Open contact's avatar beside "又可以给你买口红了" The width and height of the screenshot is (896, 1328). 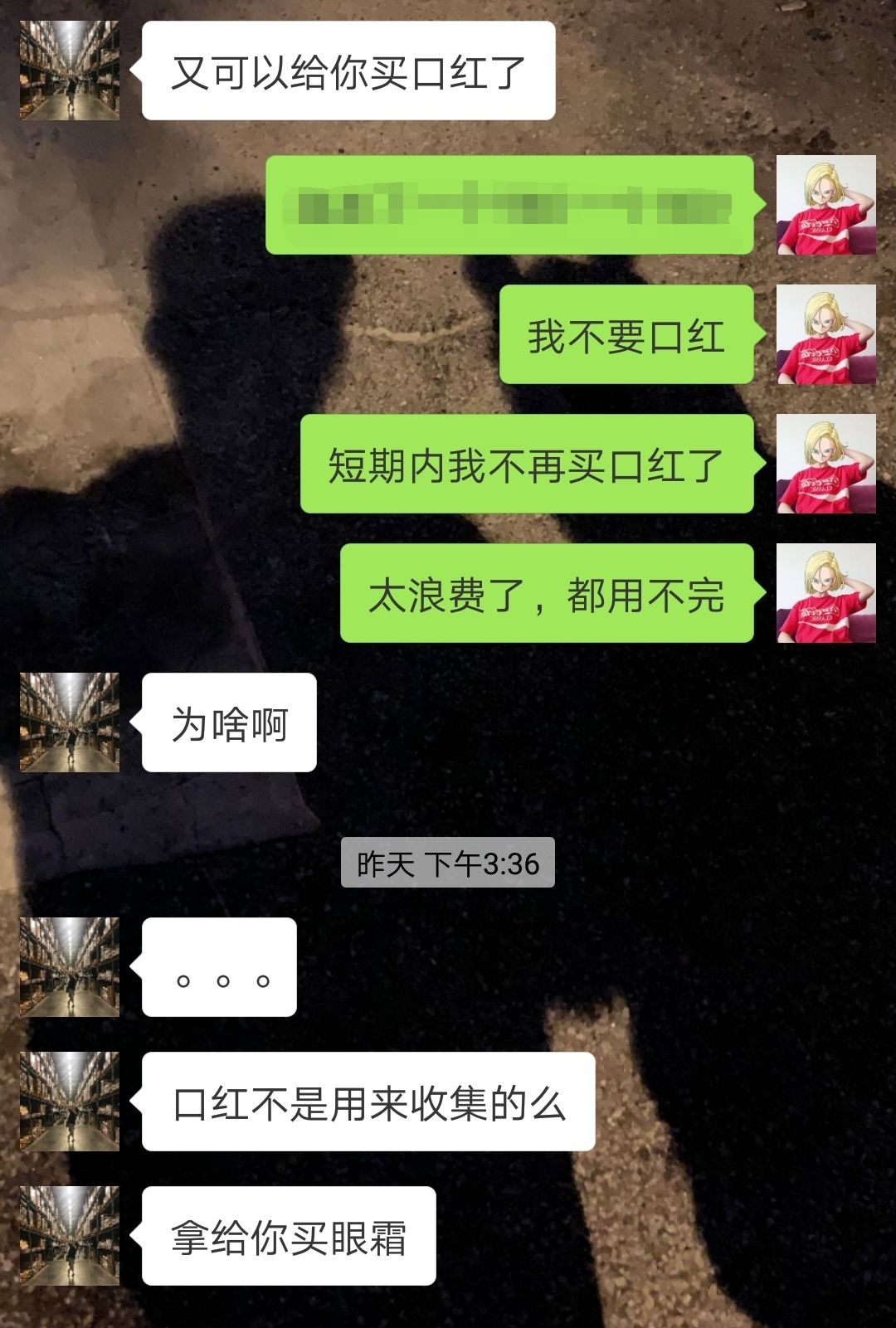[x=70, y=71]
